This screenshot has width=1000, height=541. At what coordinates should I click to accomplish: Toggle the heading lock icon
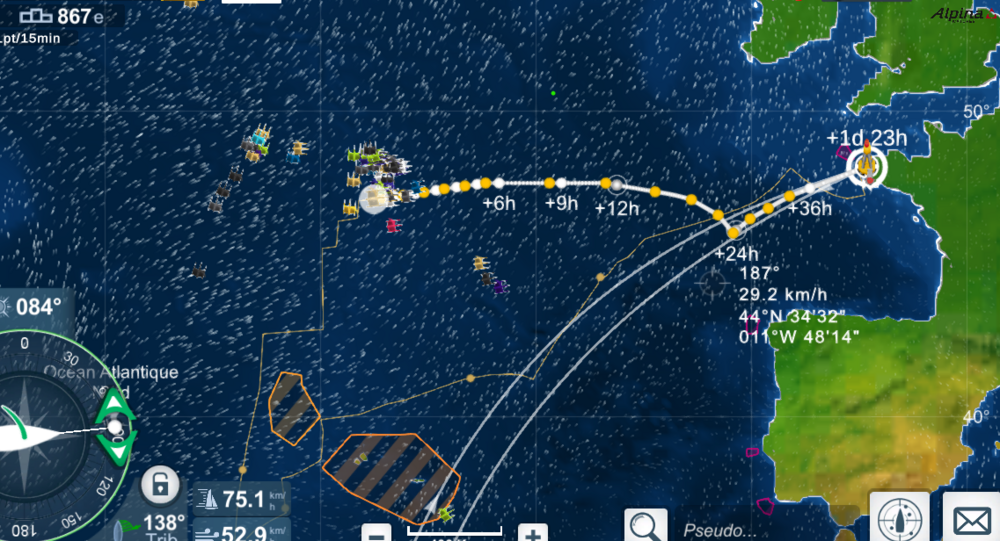159,487
